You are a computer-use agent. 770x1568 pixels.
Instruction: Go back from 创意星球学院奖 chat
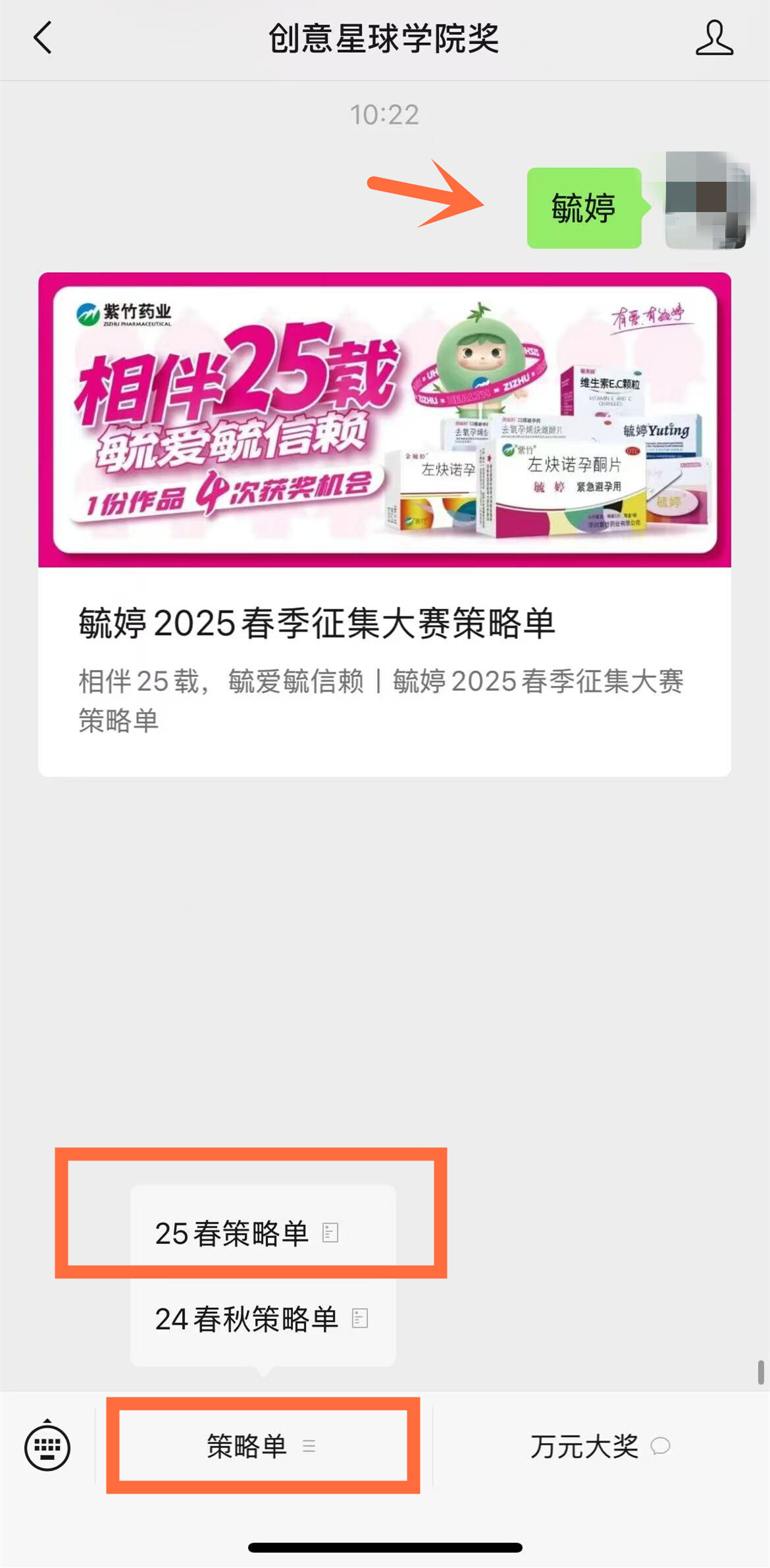(x=43, y=38)
